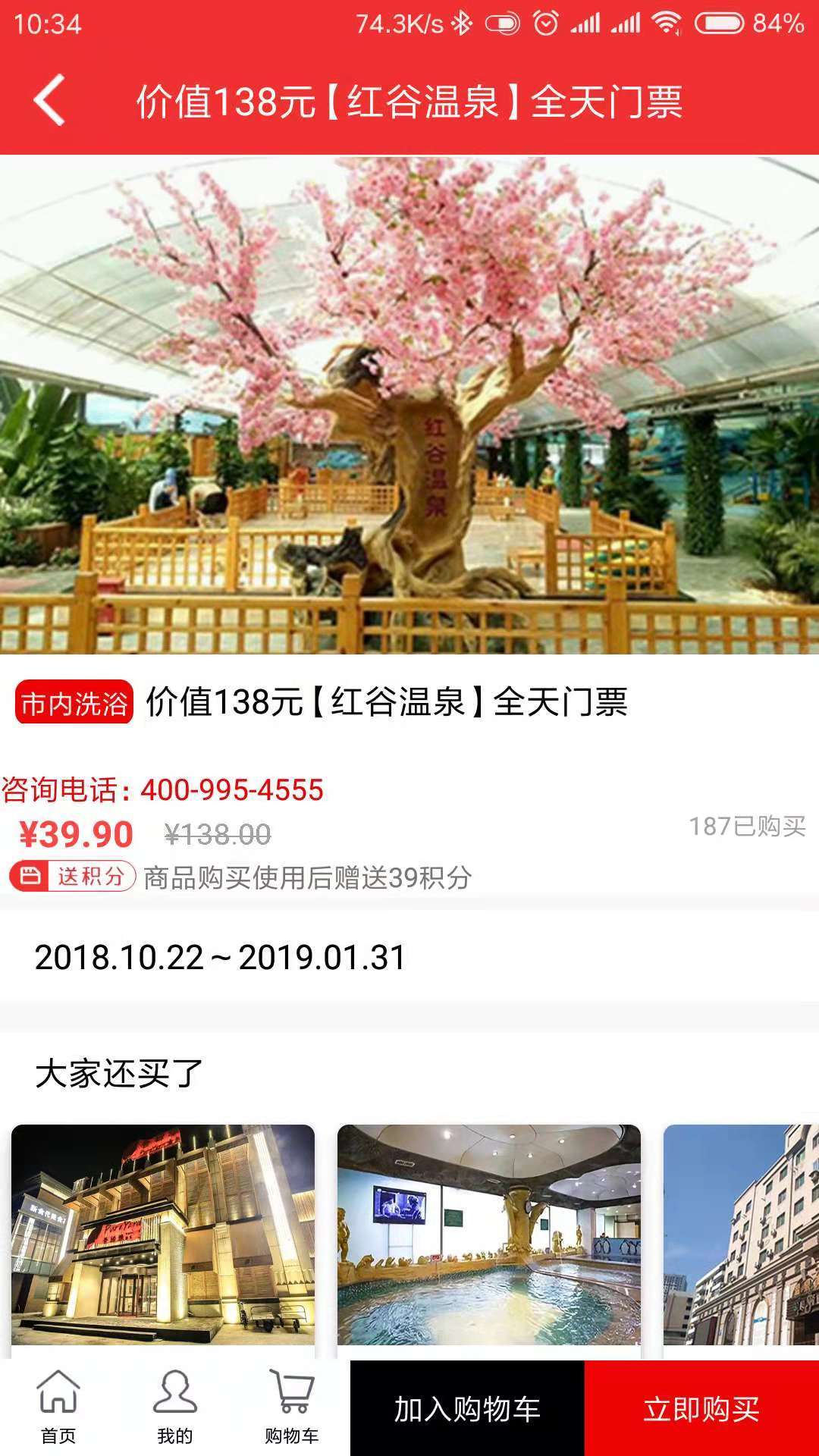Tap 加入购物车 to add to cart
This screenshot has width=819, height=1456.
tap(467, 1409)
